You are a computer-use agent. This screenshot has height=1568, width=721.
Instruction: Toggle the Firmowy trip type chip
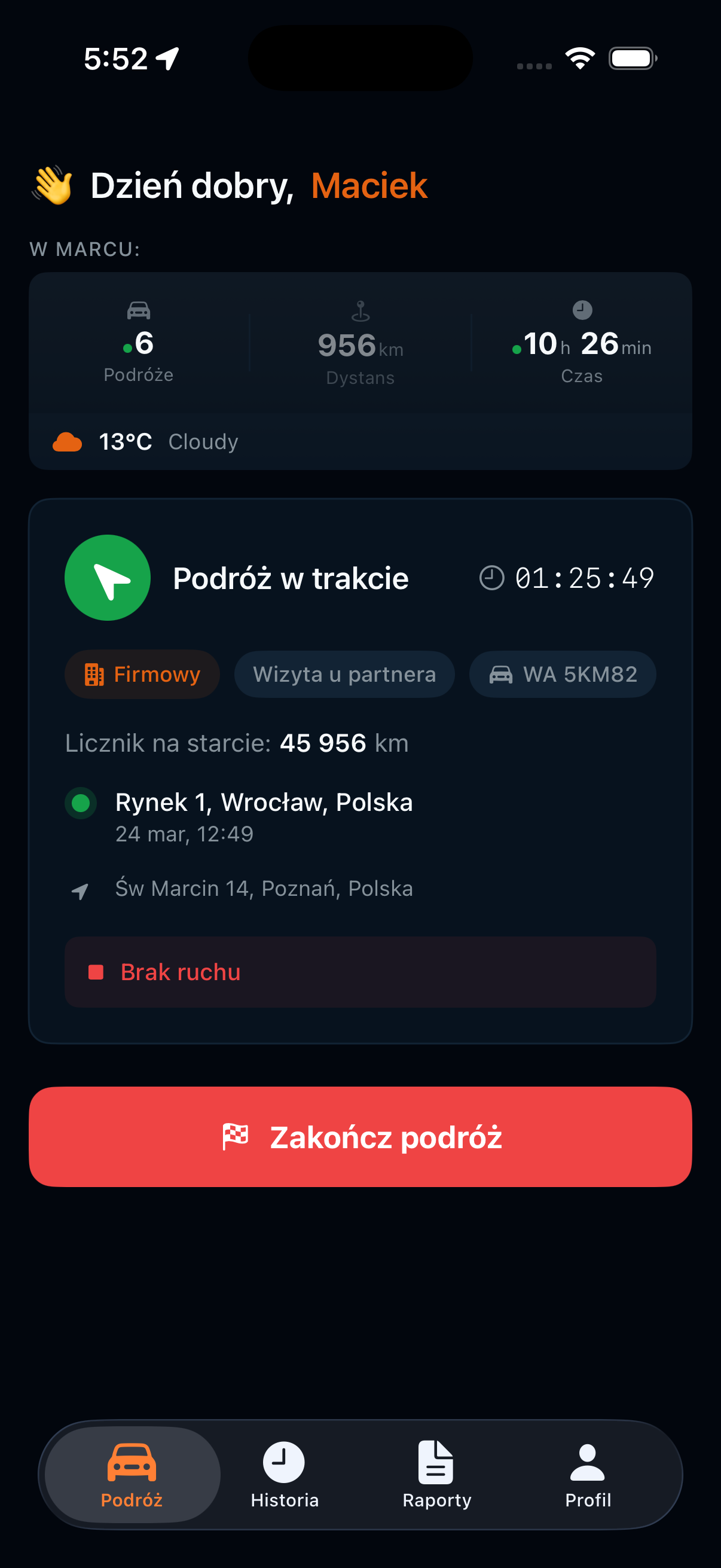pos(142,674)
